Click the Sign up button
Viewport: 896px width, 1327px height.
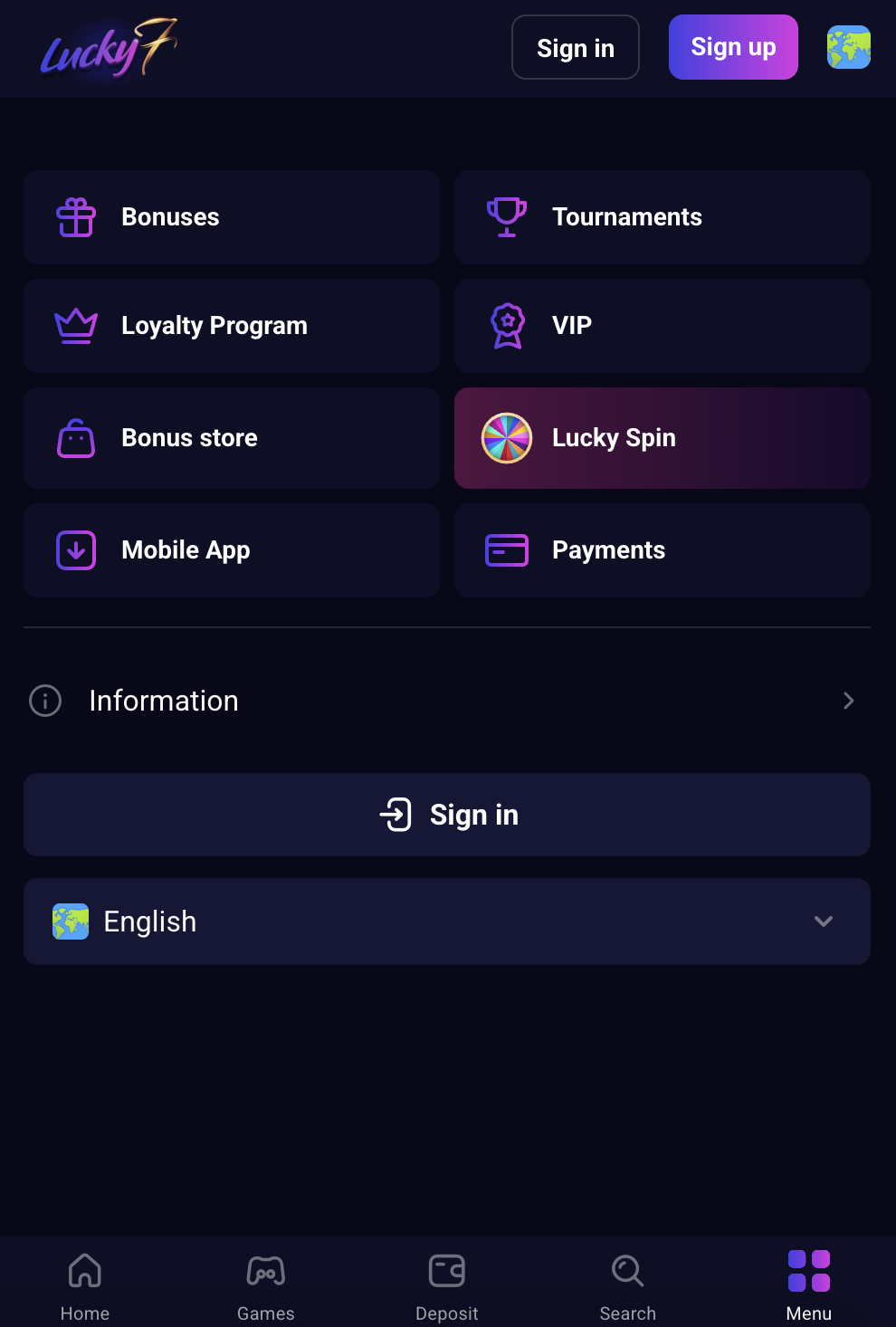click(x=733, y=47)
